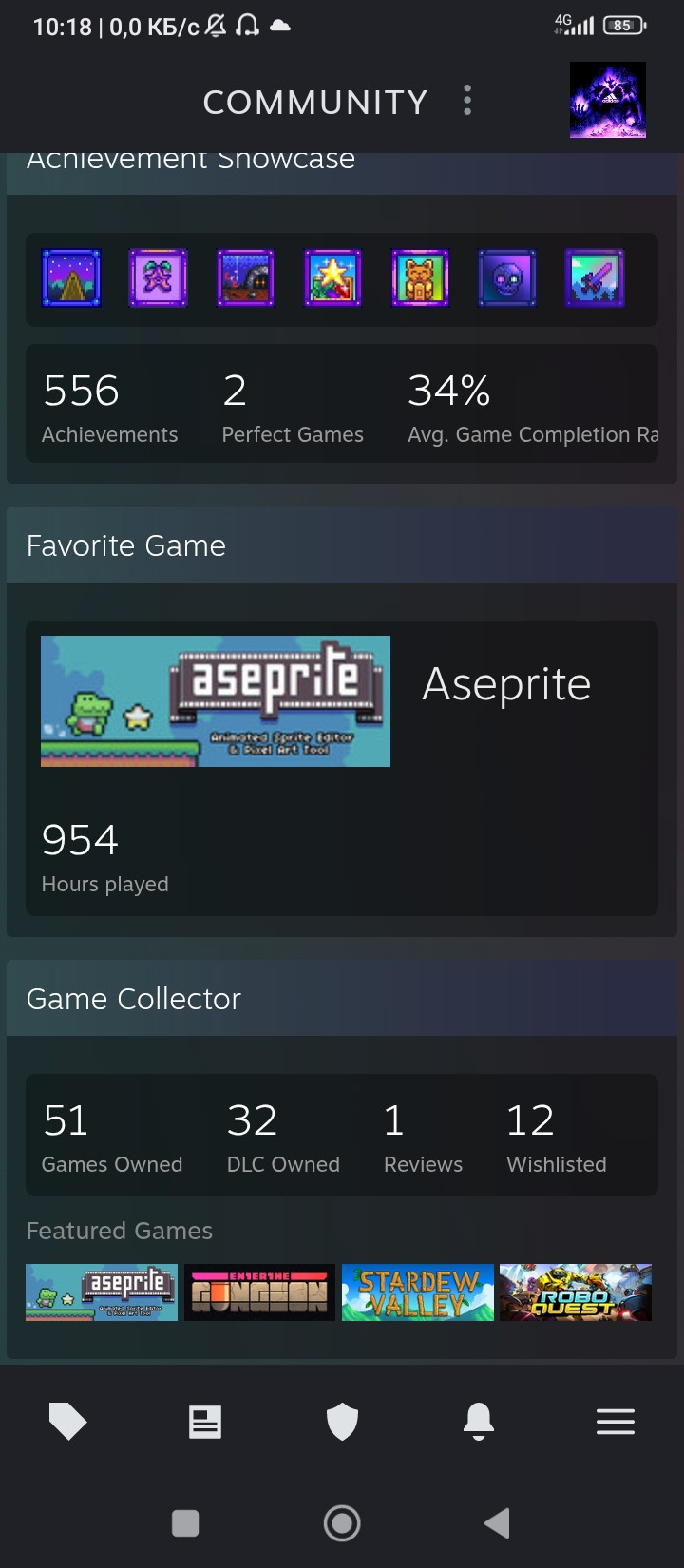Open the Reviews count
The height and width of the screenshot is (1568, 684).
pos(422,1137)
